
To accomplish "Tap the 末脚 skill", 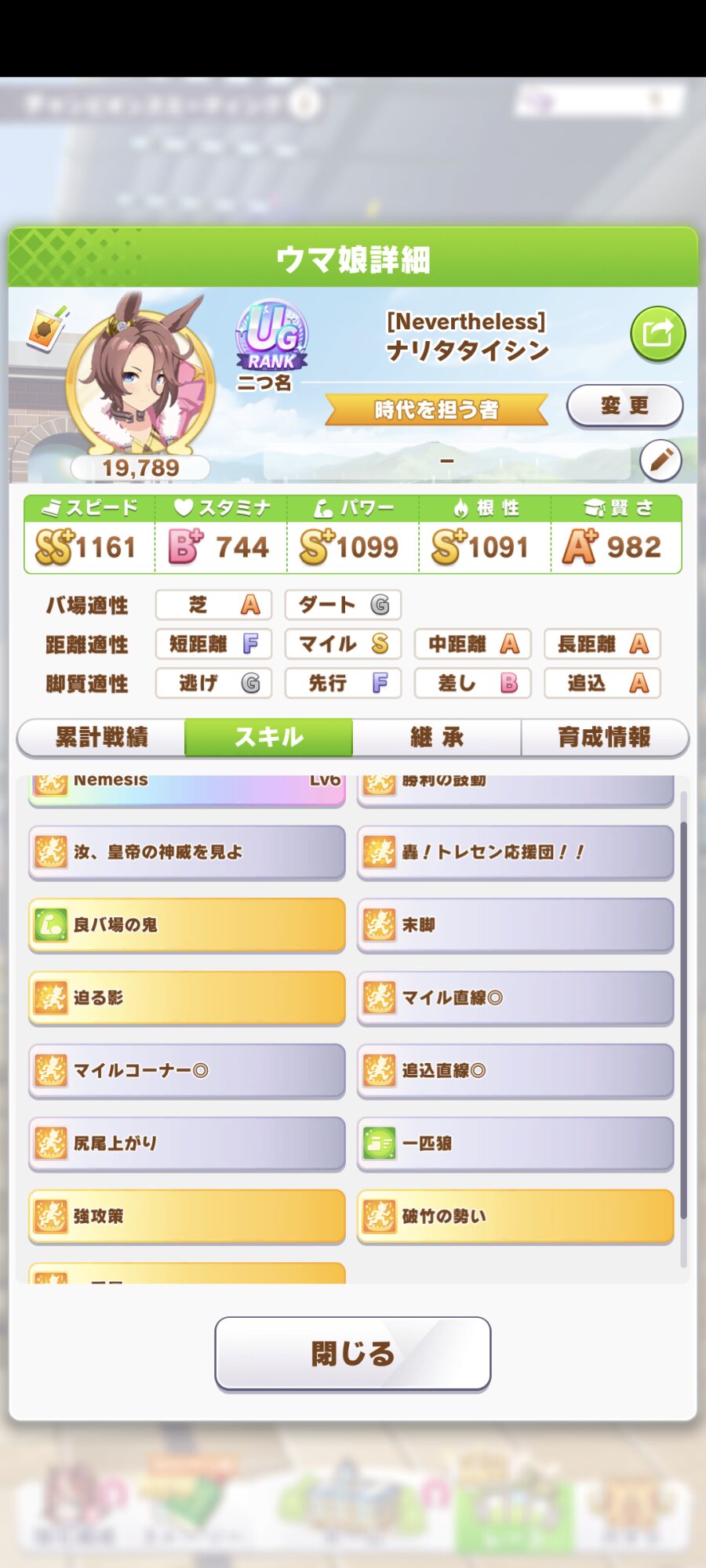I will [x=515, y=924].
